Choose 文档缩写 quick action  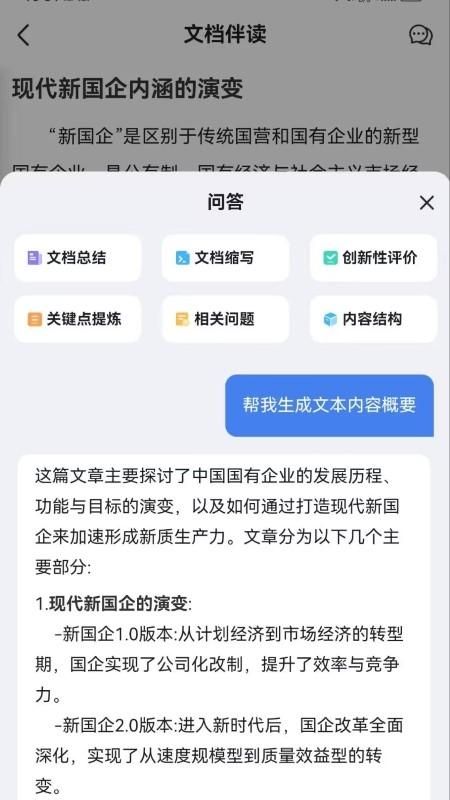(x=226, y=258)
